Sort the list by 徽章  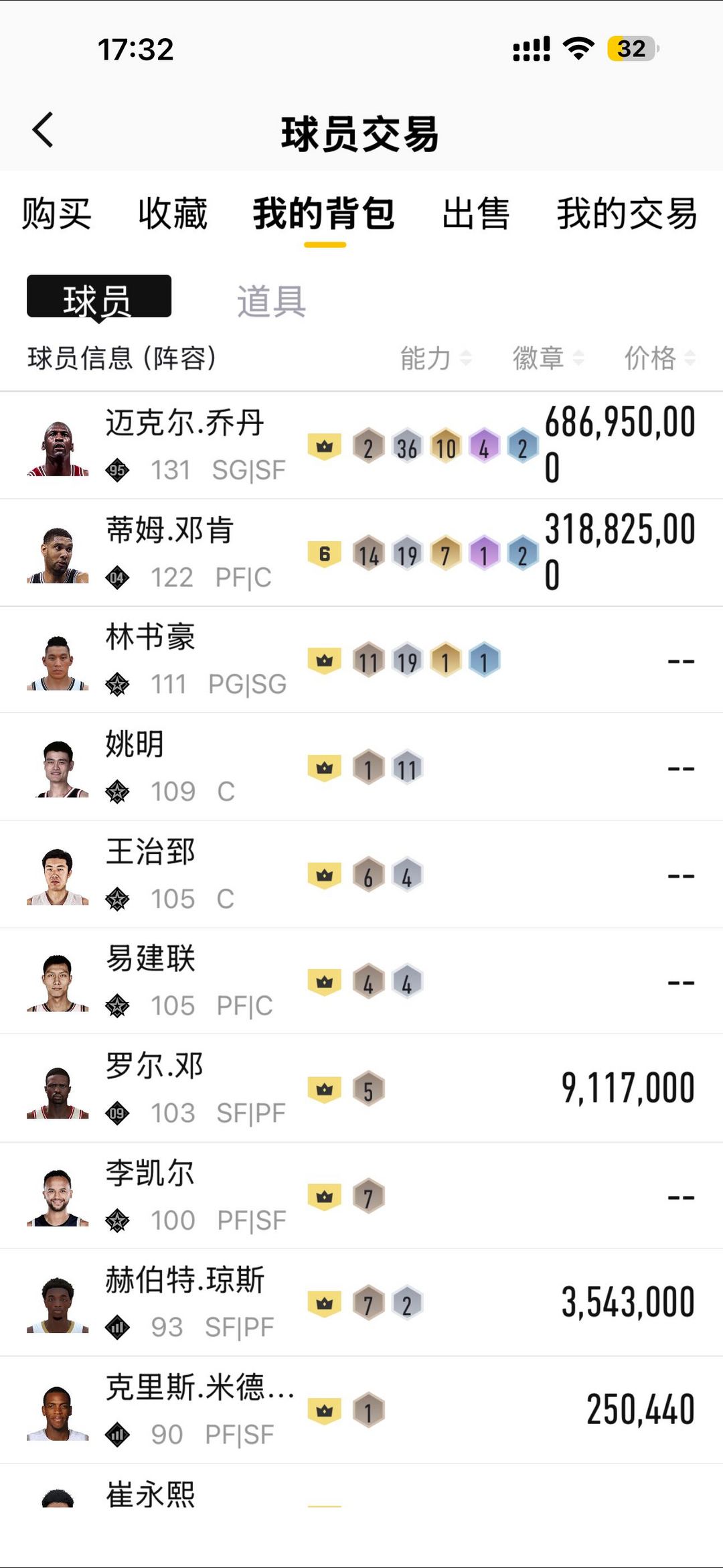548,358
